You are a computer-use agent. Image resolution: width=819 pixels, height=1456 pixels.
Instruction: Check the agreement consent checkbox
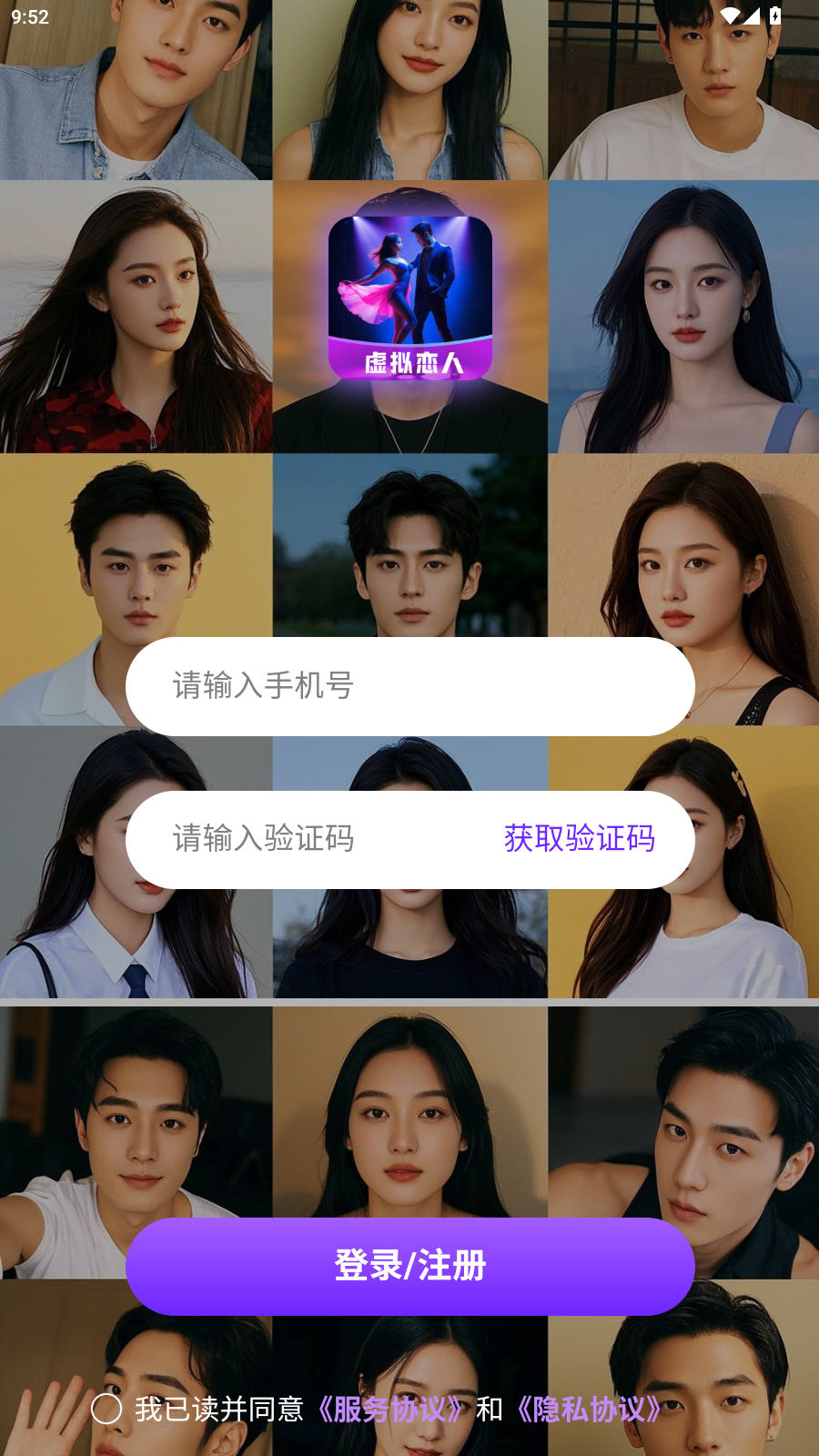[x=106, y=1409]
